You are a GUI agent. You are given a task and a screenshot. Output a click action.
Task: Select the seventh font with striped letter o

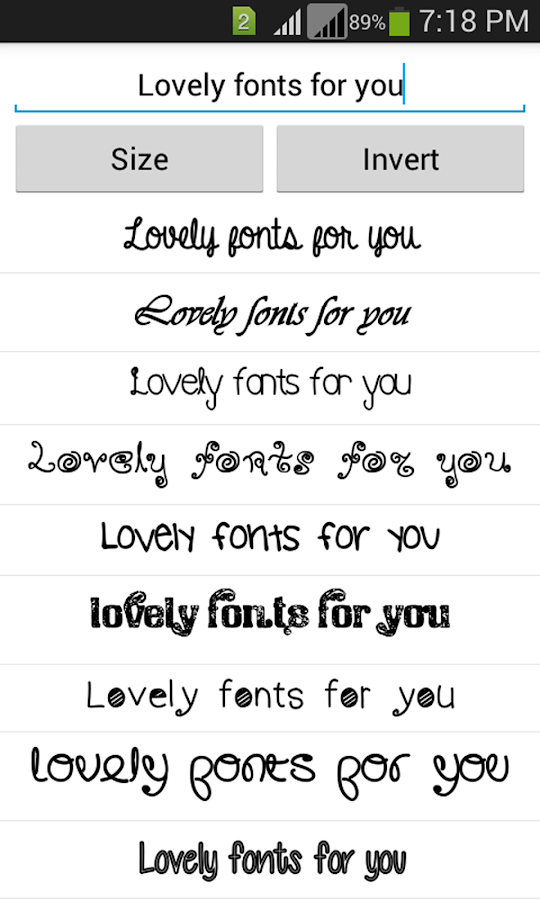270,698
